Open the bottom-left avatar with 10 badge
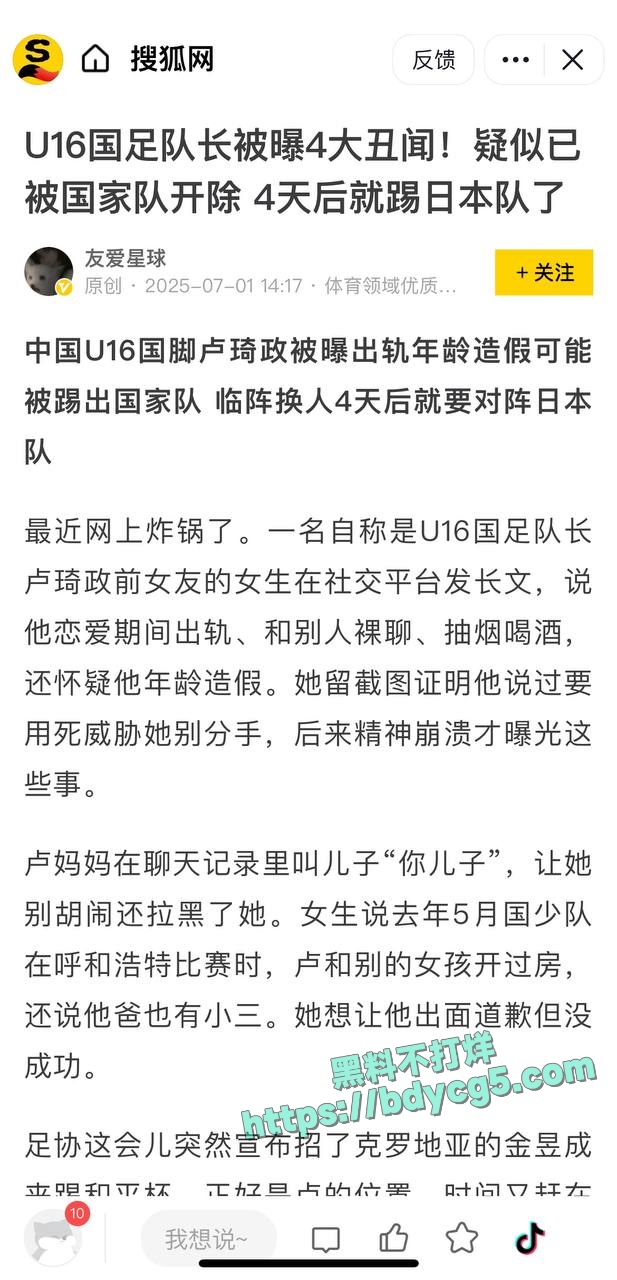 [x=54, y=1237]
